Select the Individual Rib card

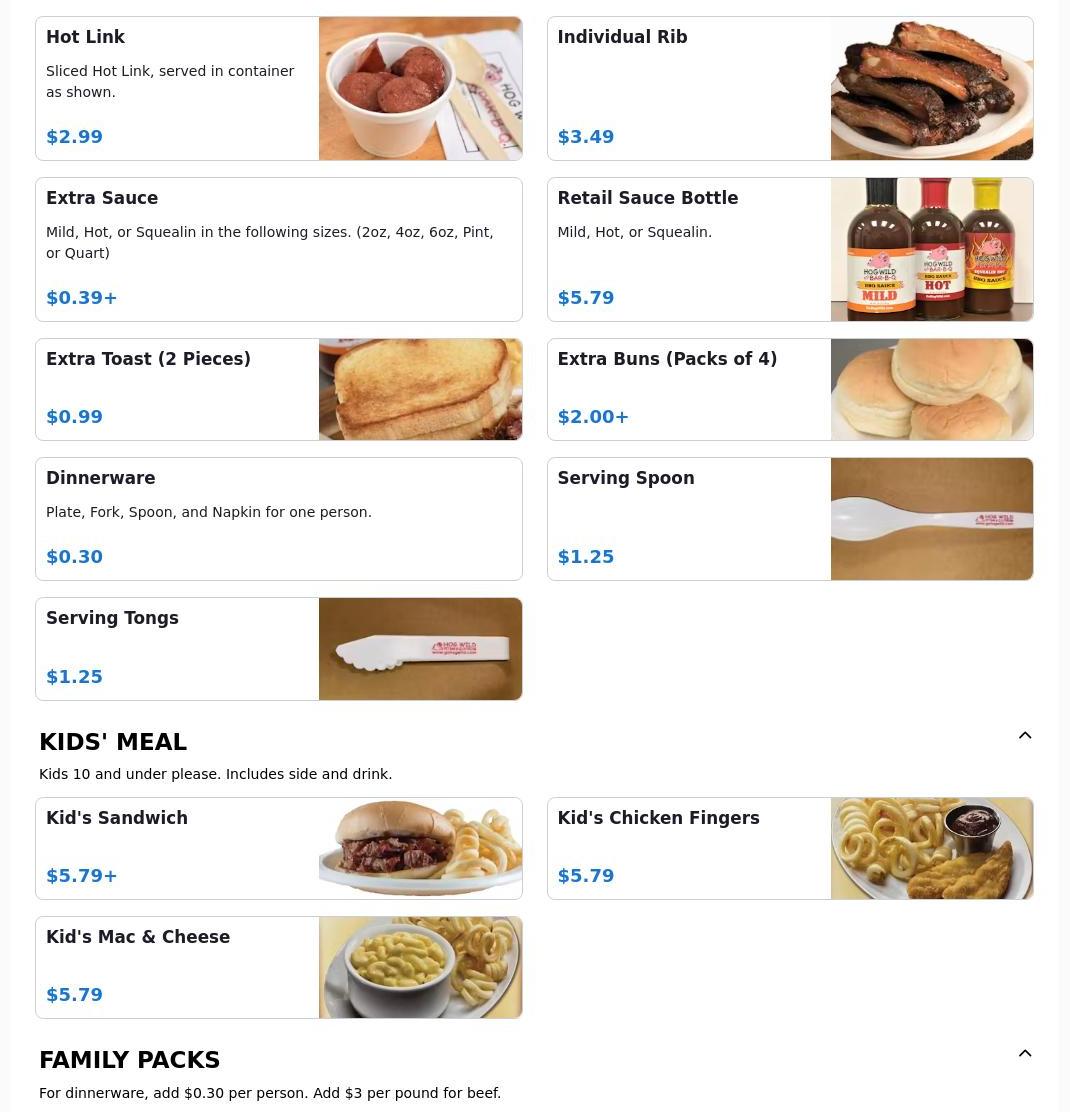pyautogui.click(x=789, y=88)
